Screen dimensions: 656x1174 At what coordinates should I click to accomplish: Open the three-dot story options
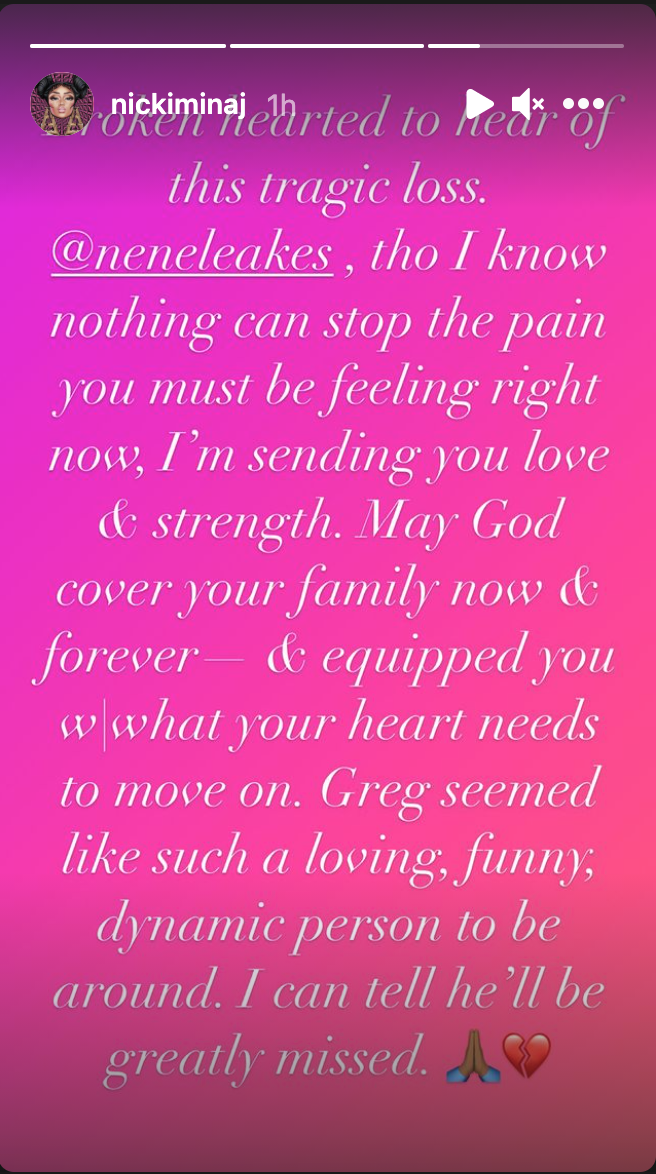[x=583, y=103]
